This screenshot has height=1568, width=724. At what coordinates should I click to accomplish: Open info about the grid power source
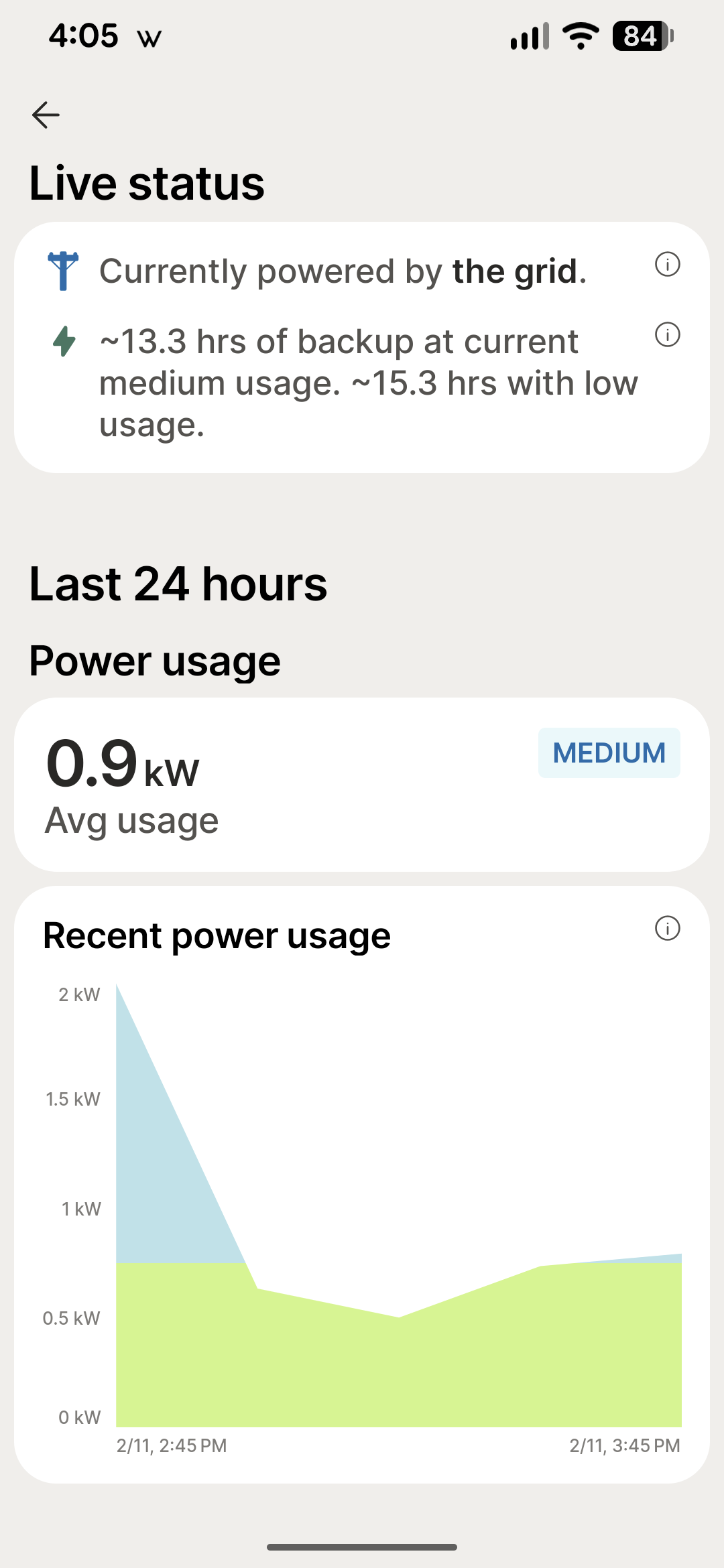(667, 265)
